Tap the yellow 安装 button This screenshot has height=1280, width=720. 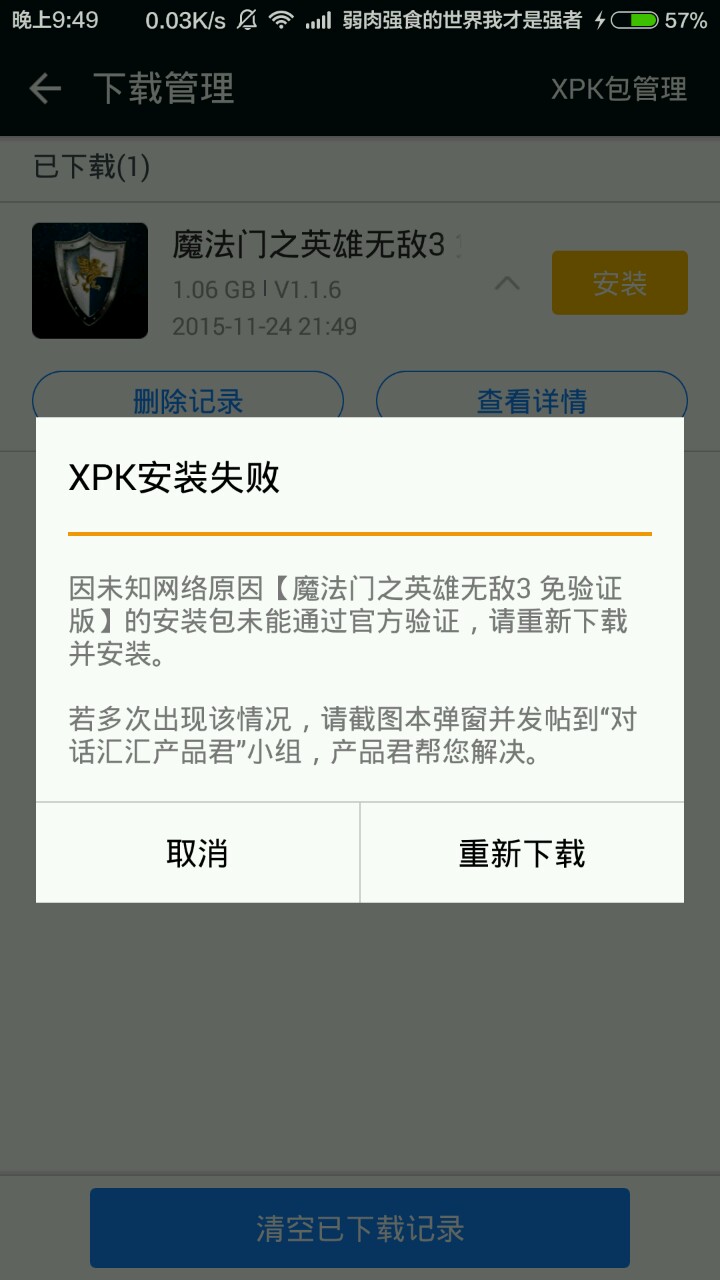(620, 283)
